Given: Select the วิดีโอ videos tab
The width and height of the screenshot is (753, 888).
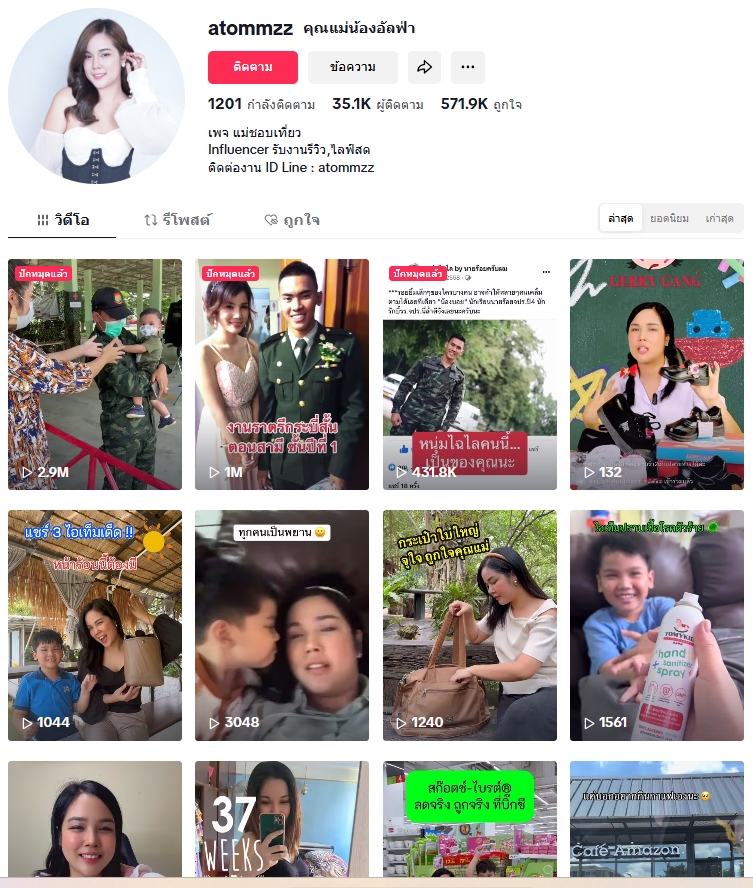Looking at the screenshot, I should 62,220.
